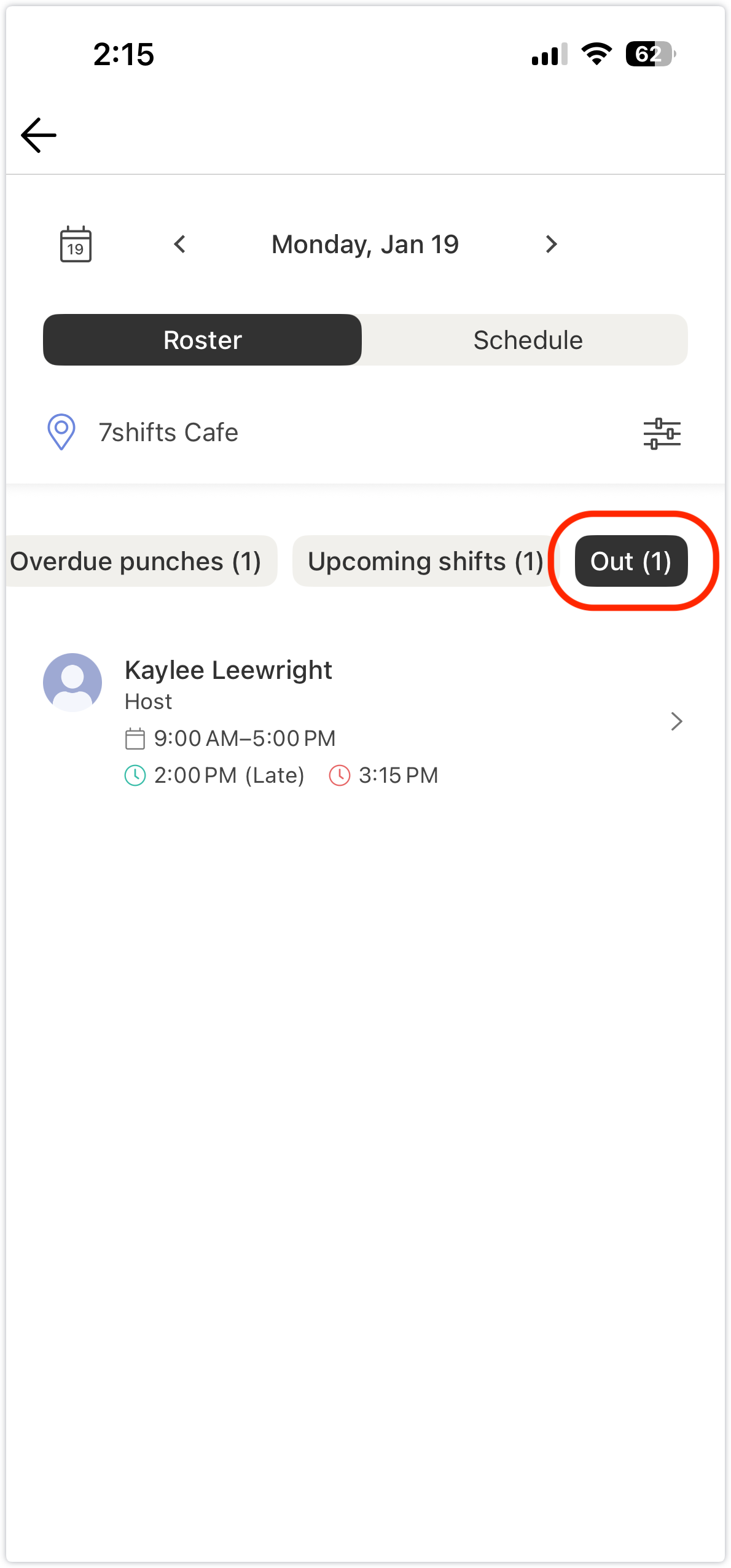
Task: Switch to the Schedule view
Action: coord(527,340)
